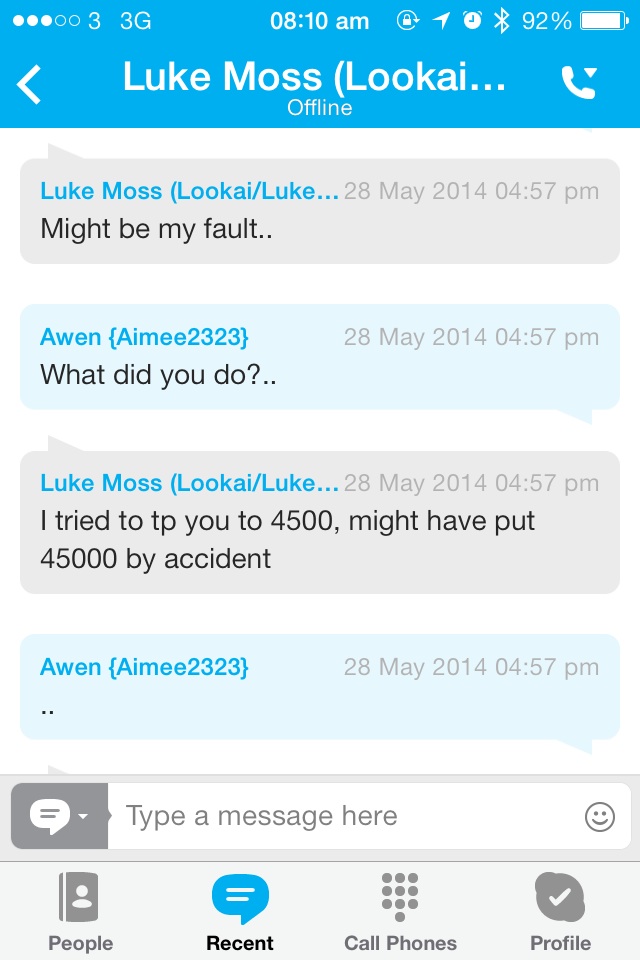
Task: Open the message type dropdown
Action: tap(59, 816)
